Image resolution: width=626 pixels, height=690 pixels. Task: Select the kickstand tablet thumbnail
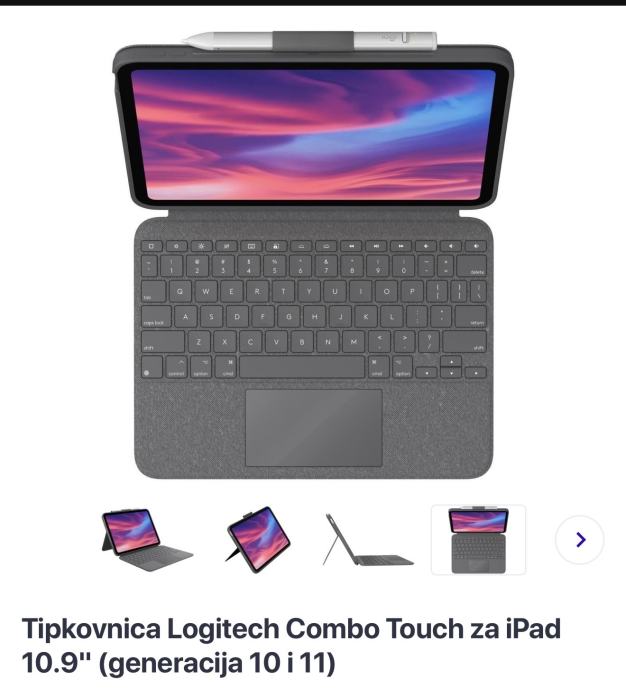258,540
